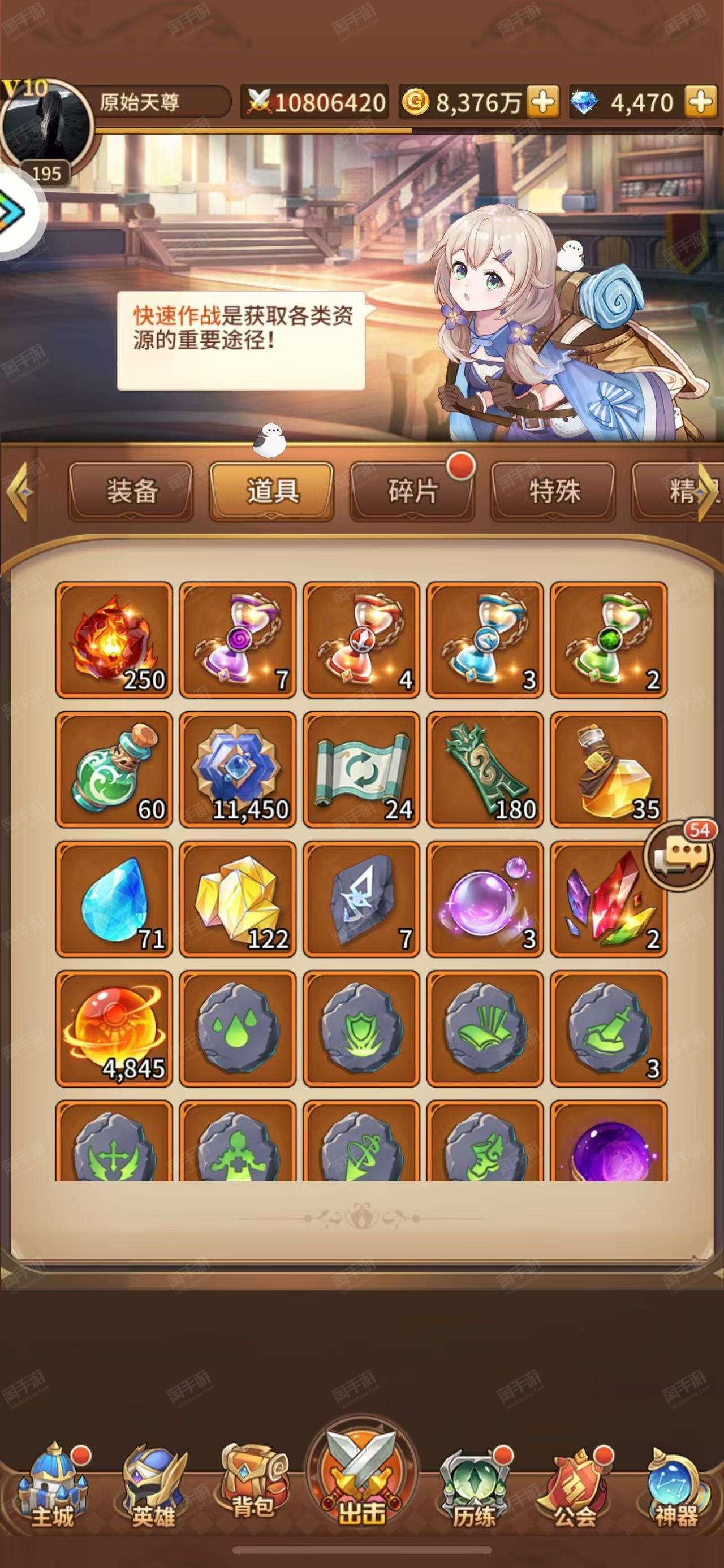This screenshot has width=724, height=1568.
Task: Open the 碎片 fragments tab
Action: point(412,491)
